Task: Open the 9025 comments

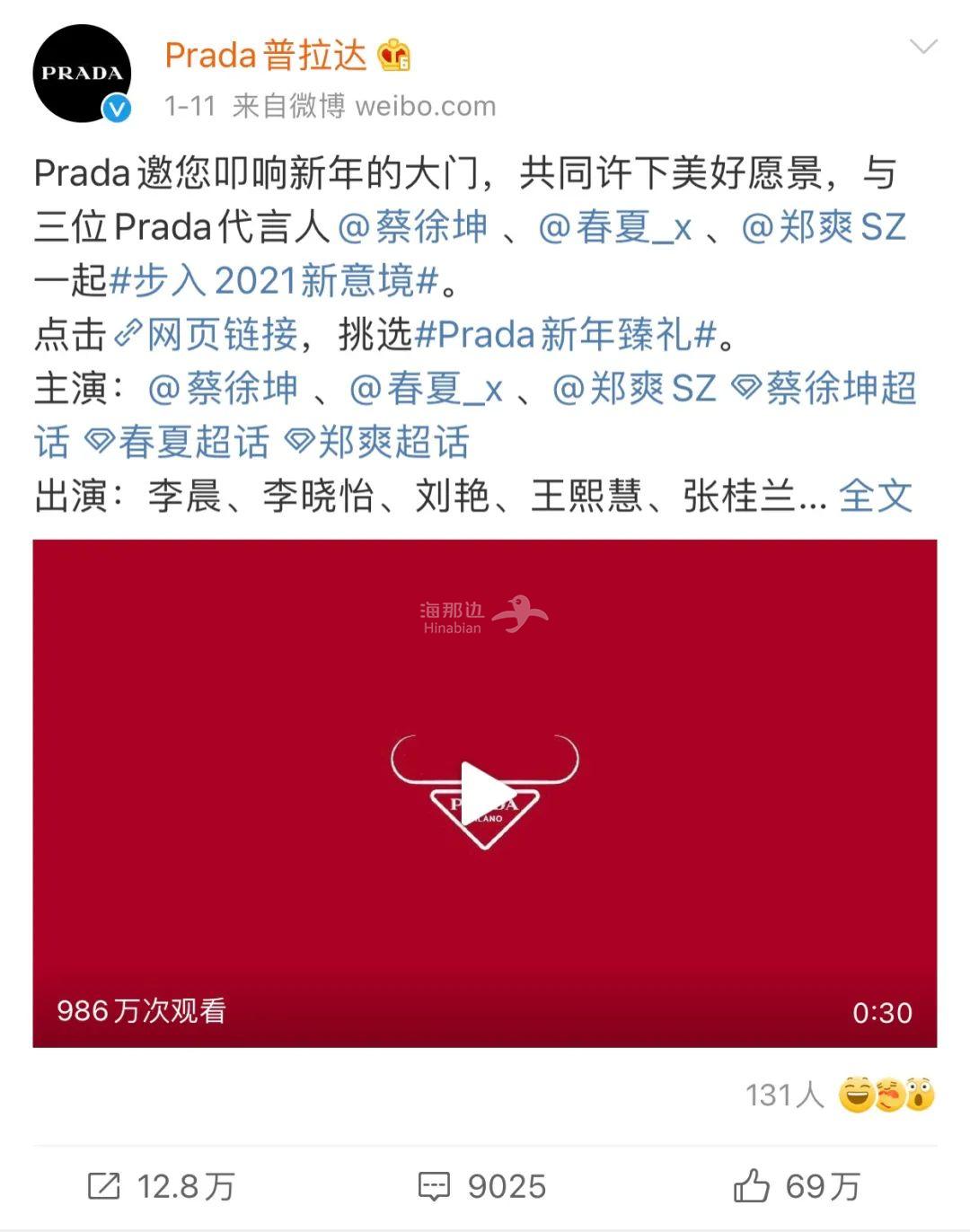Action: coord(482,1187)
